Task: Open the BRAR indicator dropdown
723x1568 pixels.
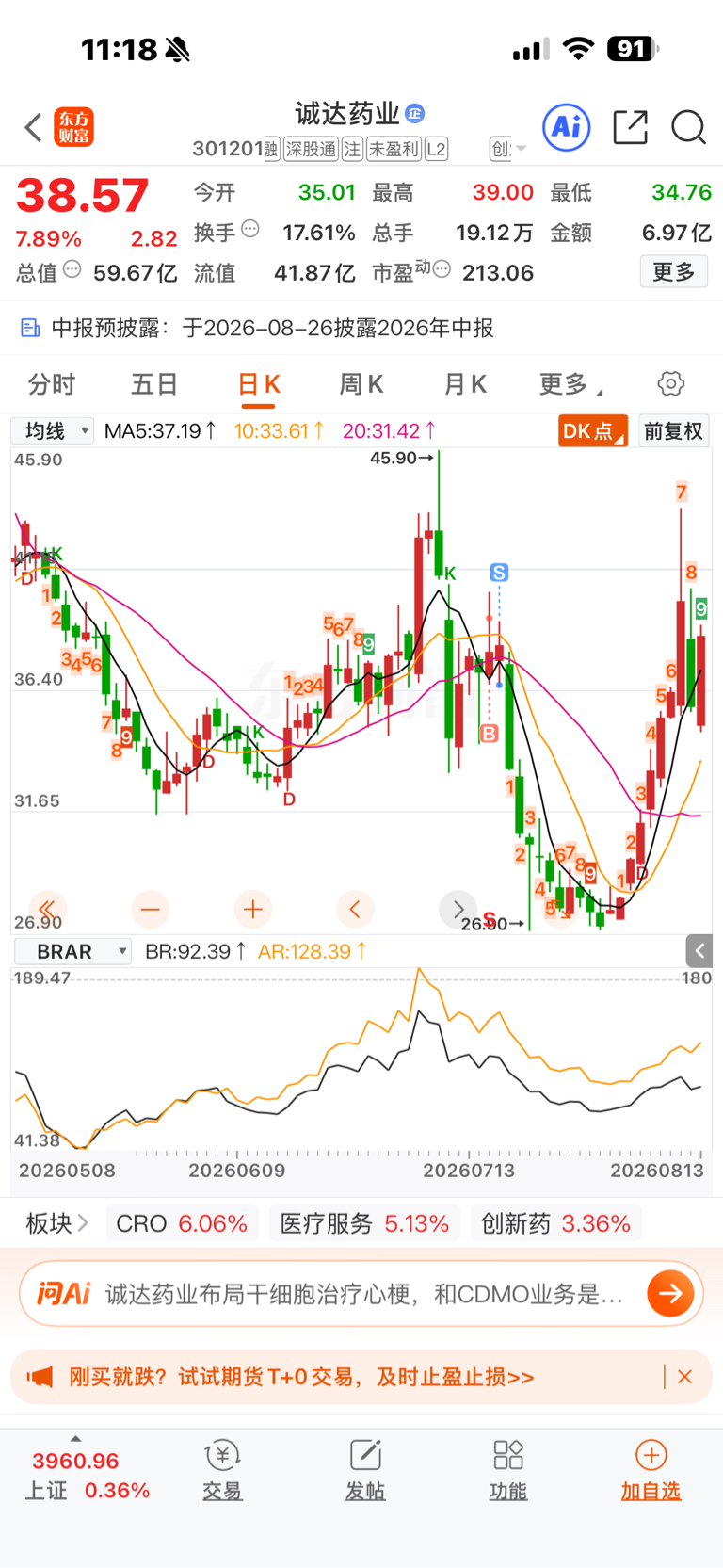Action: [x=72, y=952]
